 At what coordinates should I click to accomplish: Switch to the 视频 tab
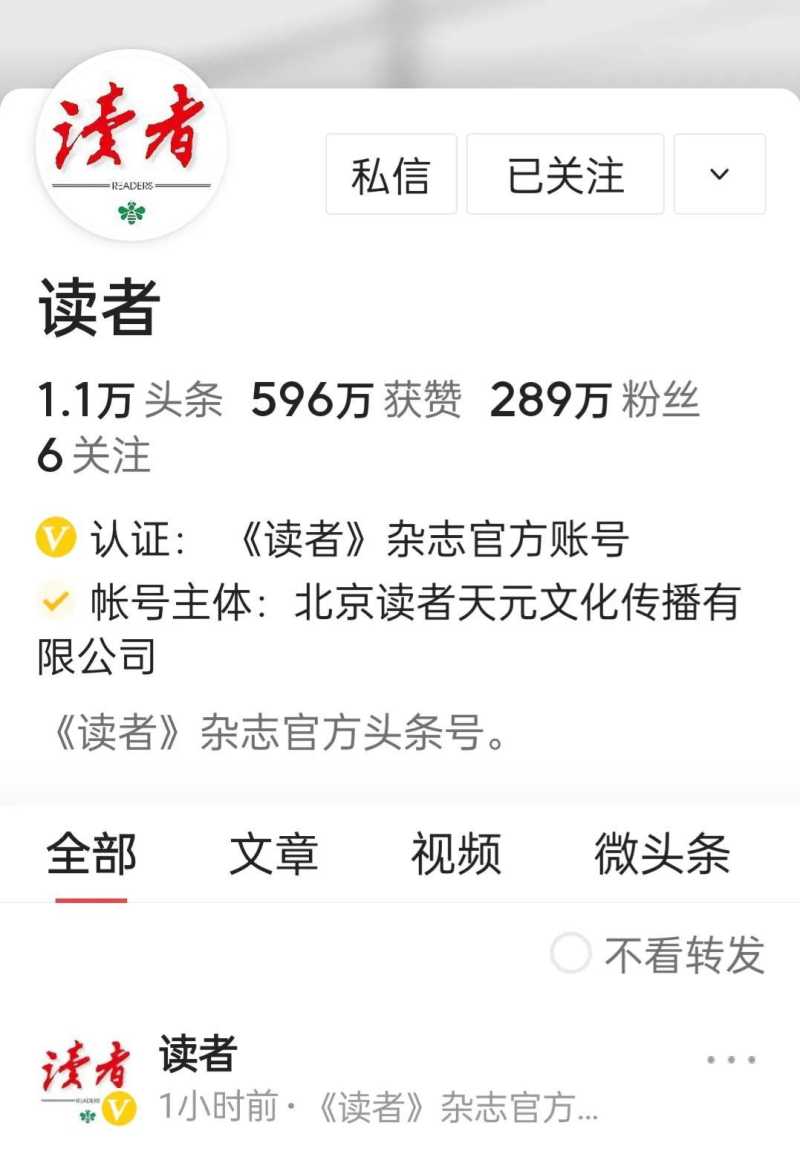click(456, 855)
